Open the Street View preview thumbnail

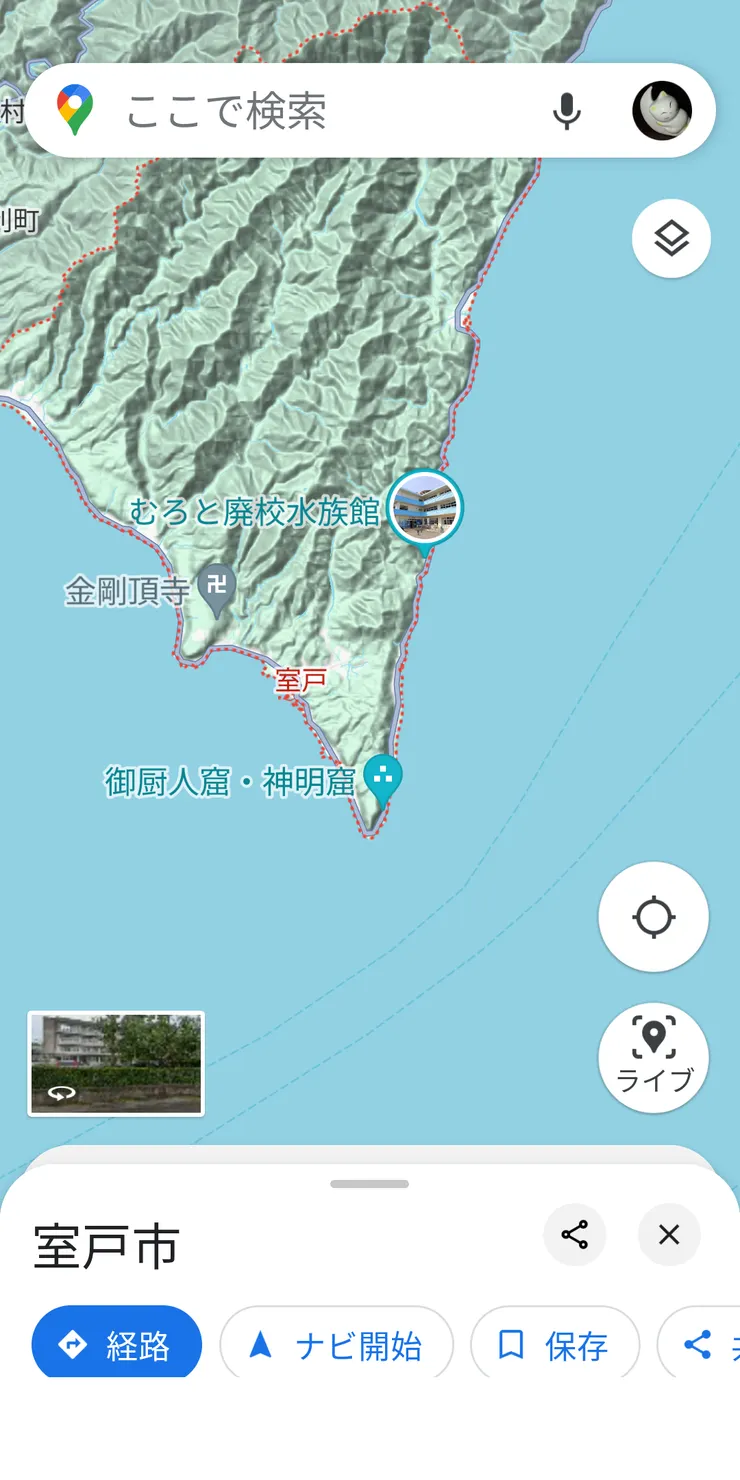click(x=115, y=1063)
